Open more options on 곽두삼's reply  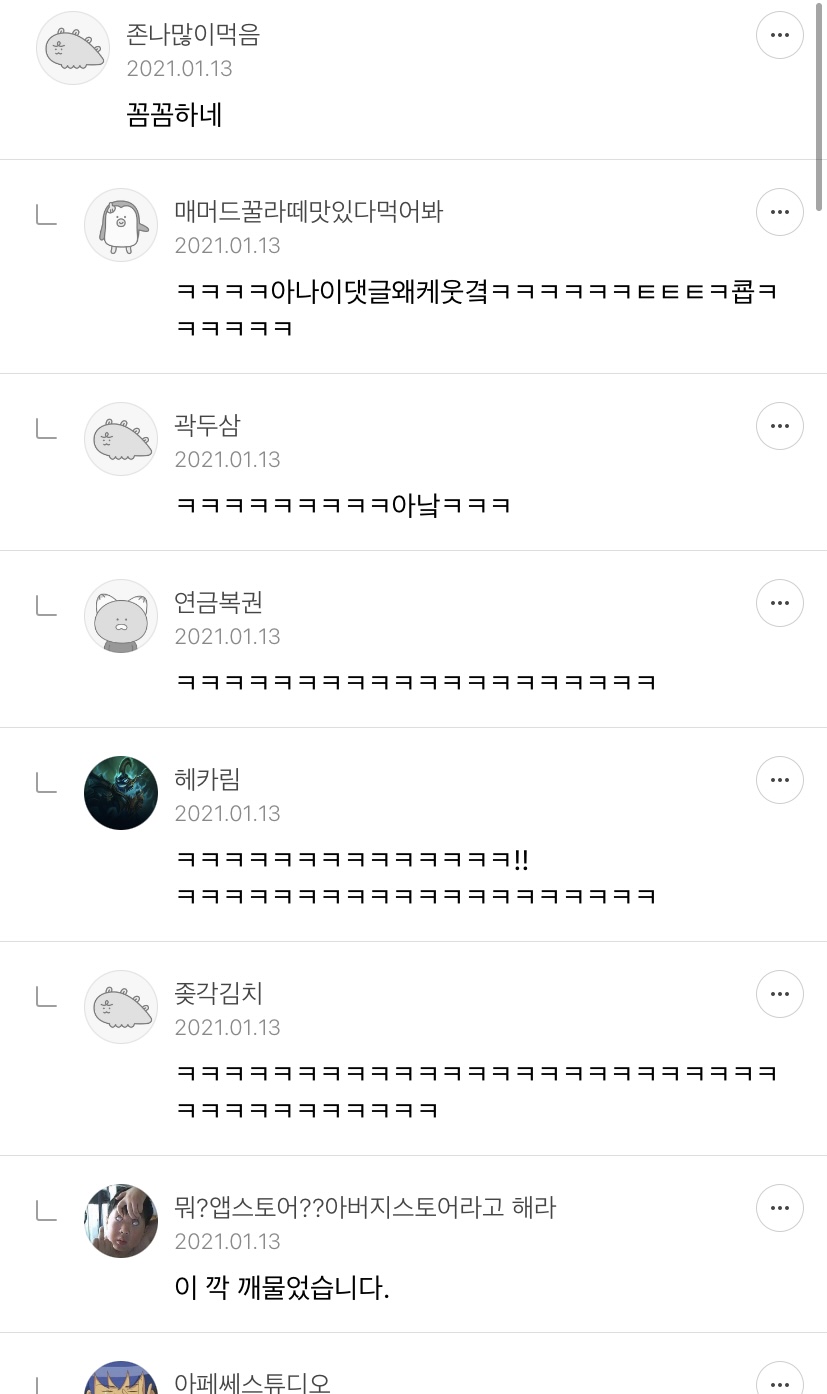[779, 426]
